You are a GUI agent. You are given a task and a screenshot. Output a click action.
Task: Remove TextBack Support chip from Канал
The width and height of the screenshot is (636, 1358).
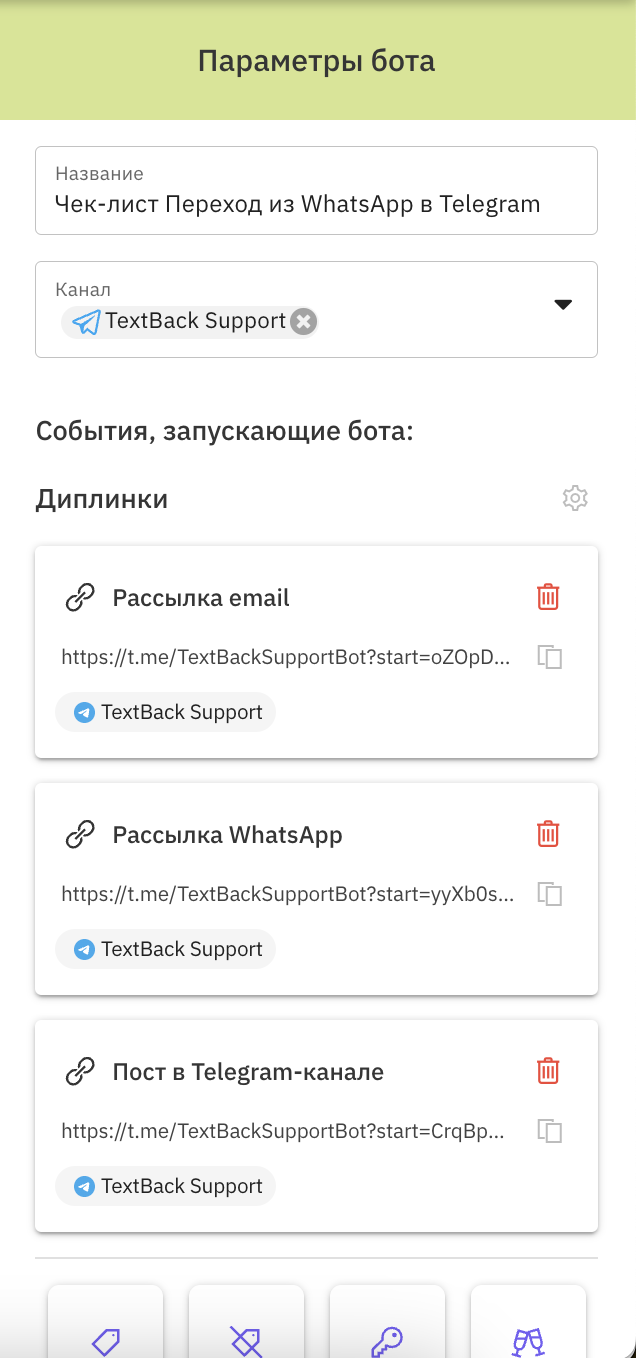click(x=304, y=321)
